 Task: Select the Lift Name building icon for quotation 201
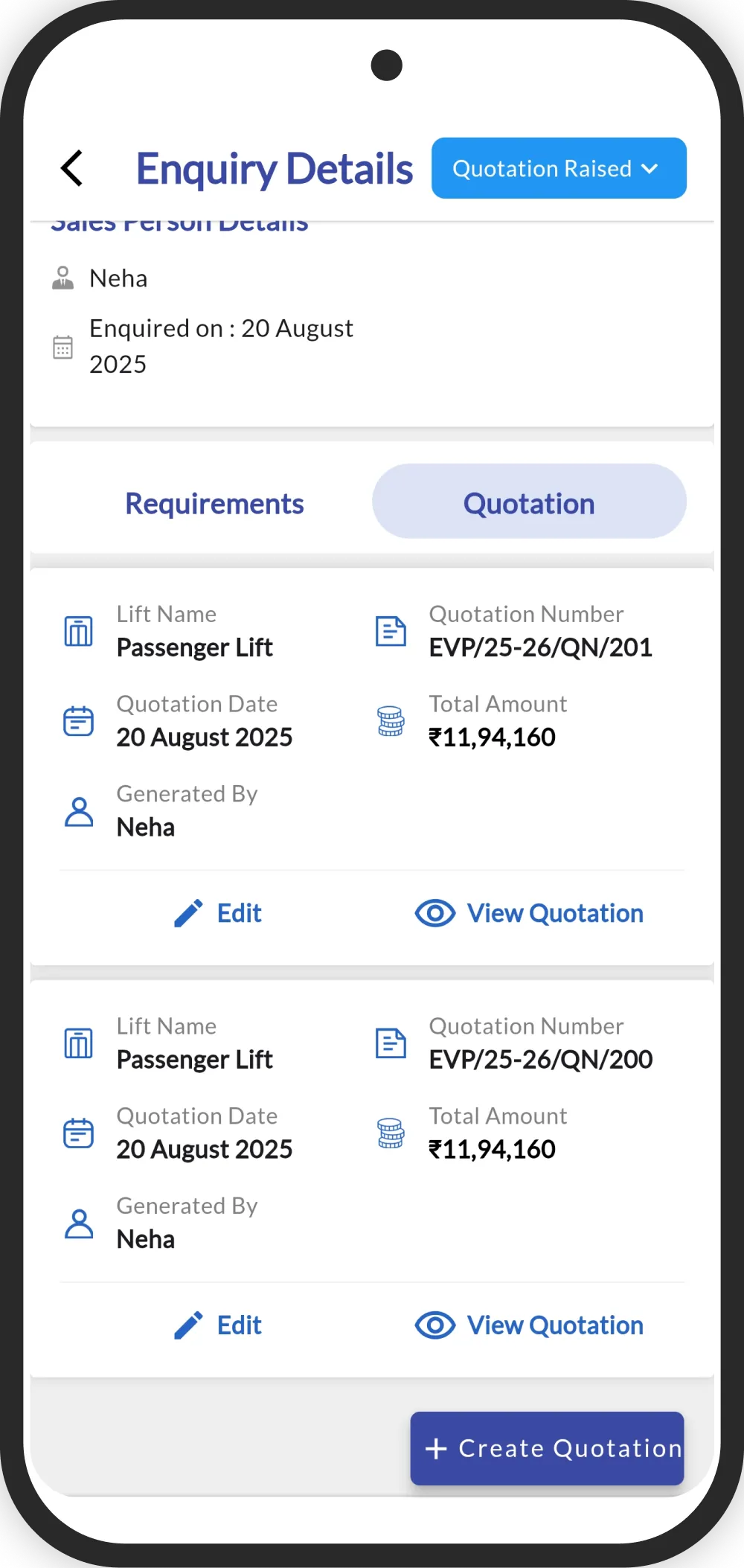[78, 630]
